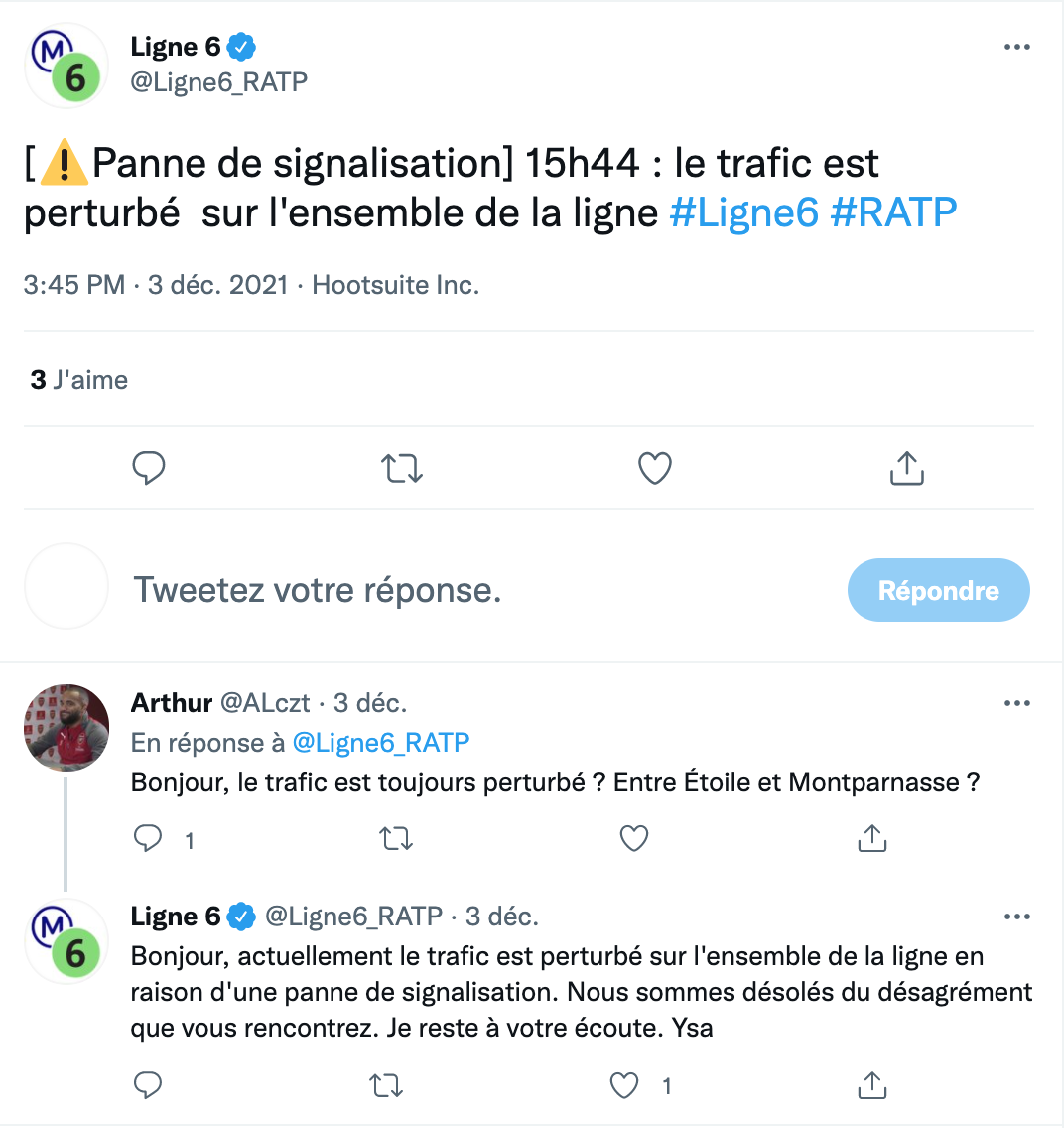
Task: Tap the Répondre button
Action: click(938, 590)
